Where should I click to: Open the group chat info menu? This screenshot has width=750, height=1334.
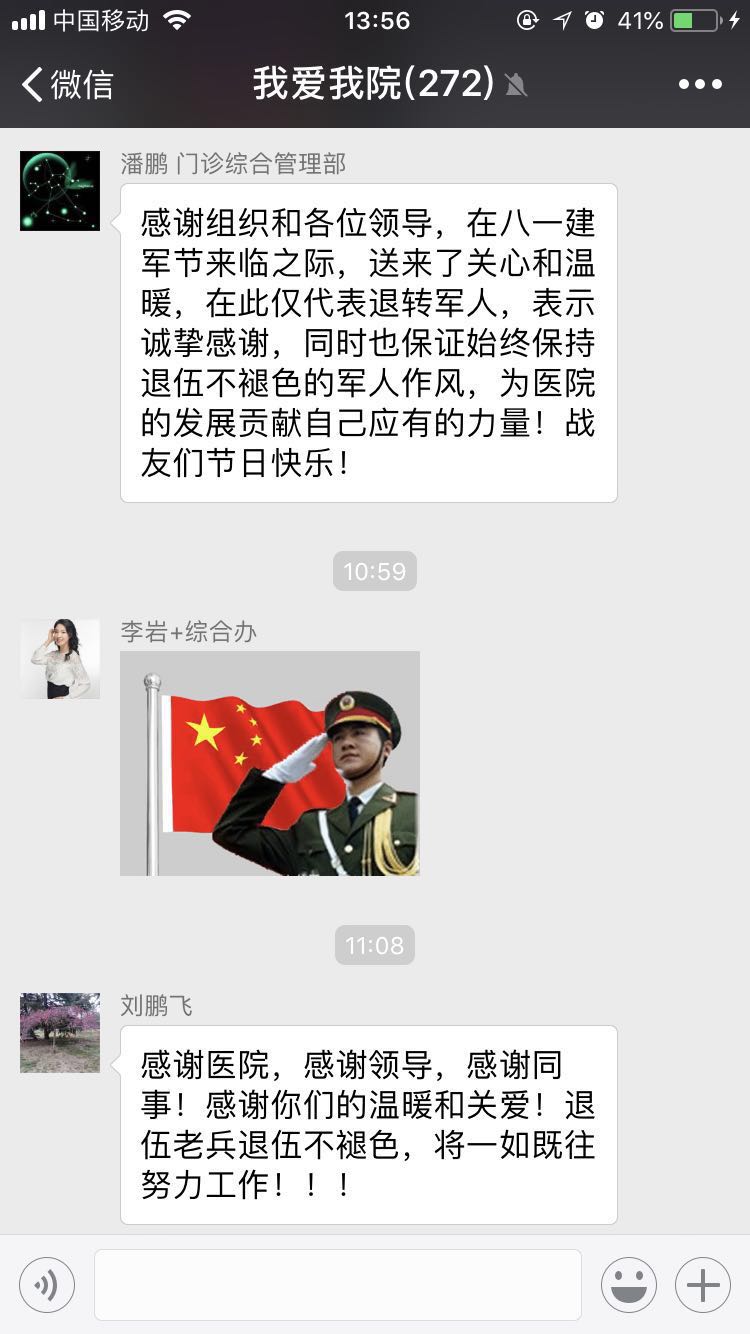(x=700, y=85)
